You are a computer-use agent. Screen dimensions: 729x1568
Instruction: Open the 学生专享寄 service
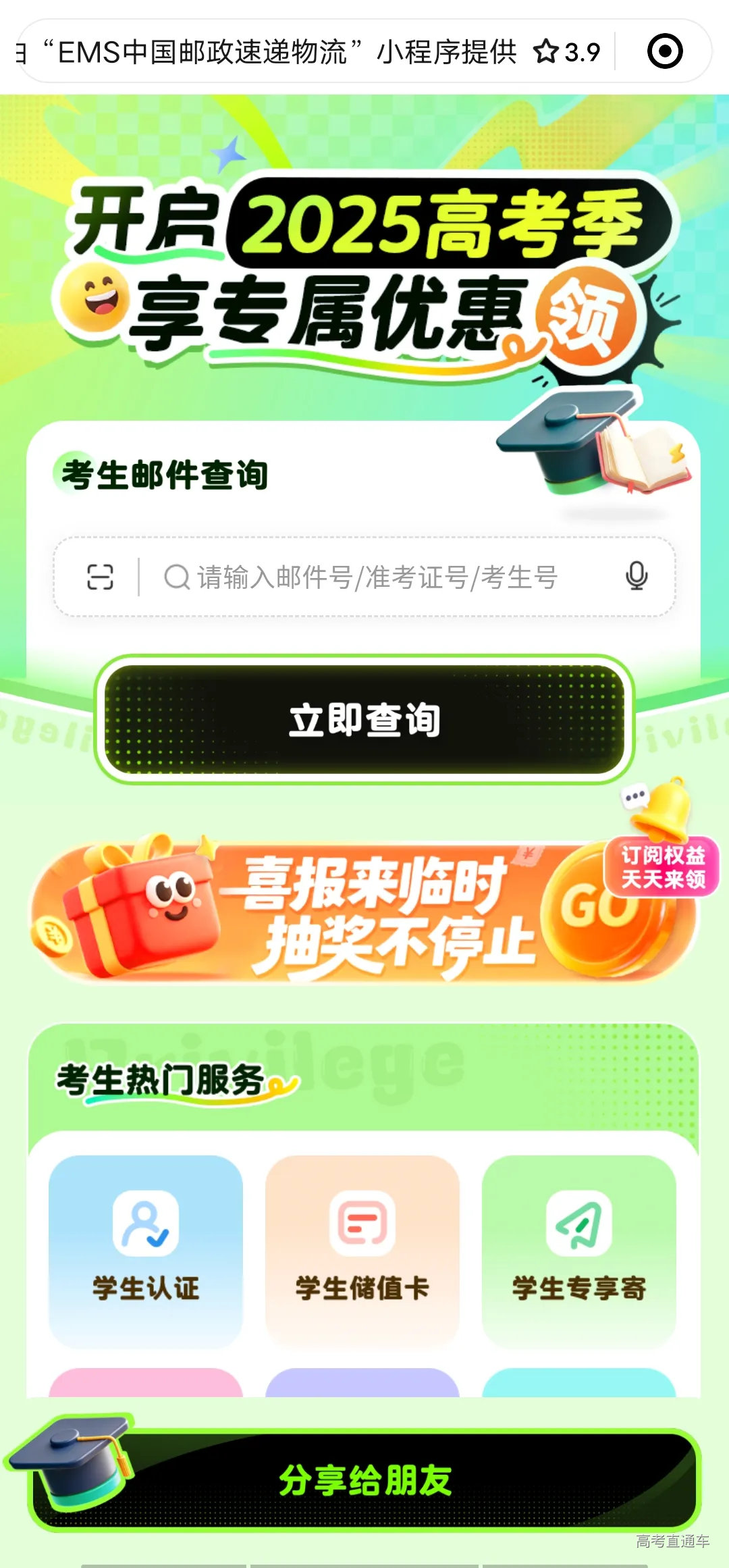579,1251
